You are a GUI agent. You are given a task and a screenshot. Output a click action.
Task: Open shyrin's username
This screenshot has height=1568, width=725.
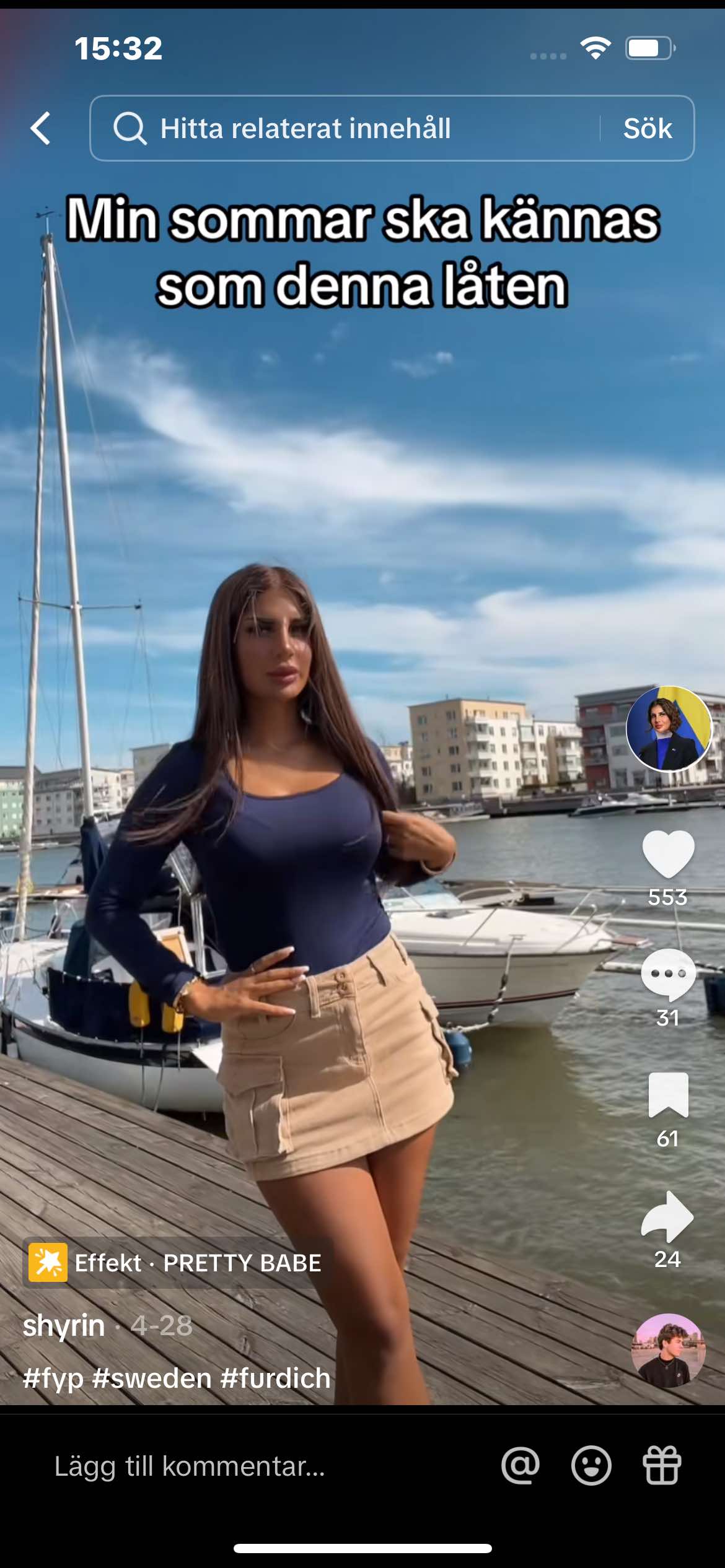click(63, 1325)
